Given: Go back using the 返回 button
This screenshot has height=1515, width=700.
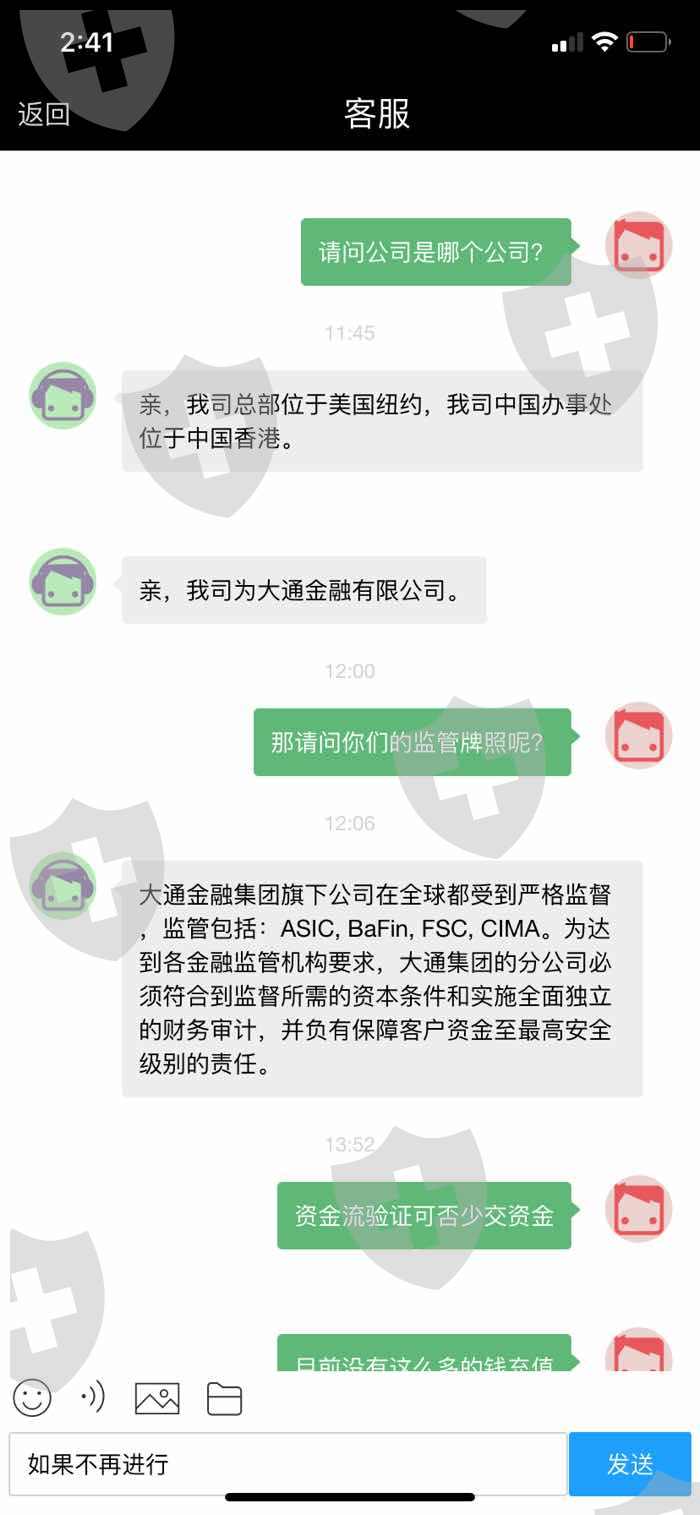Looking at the screenshot, I should pyautogui.click(x=44, y=114).
